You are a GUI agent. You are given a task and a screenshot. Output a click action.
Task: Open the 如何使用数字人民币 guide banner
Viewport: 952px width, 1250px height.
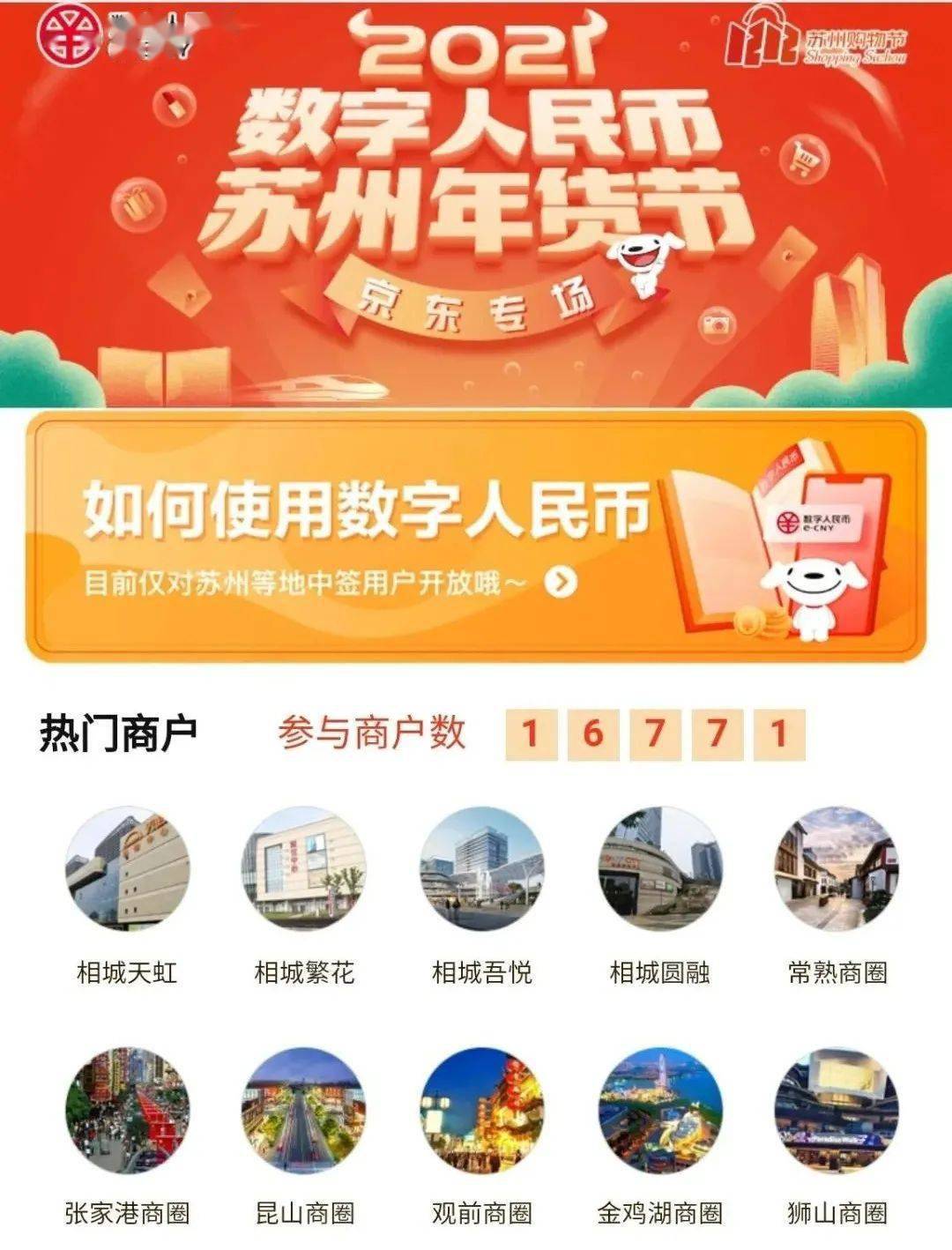click(x=476, y=538)
